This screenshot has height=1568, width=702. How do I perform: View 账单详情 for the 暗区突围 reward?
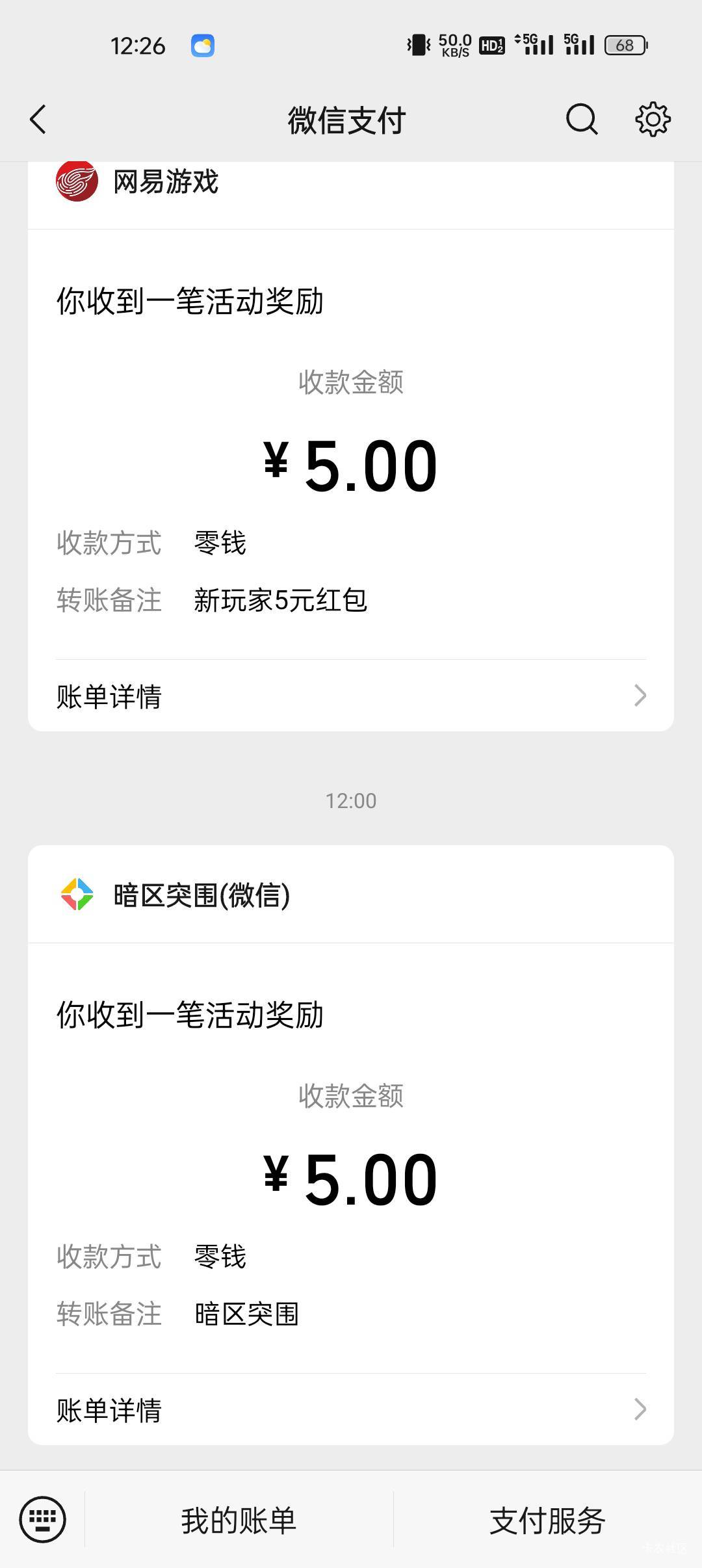click(351, 1409)
